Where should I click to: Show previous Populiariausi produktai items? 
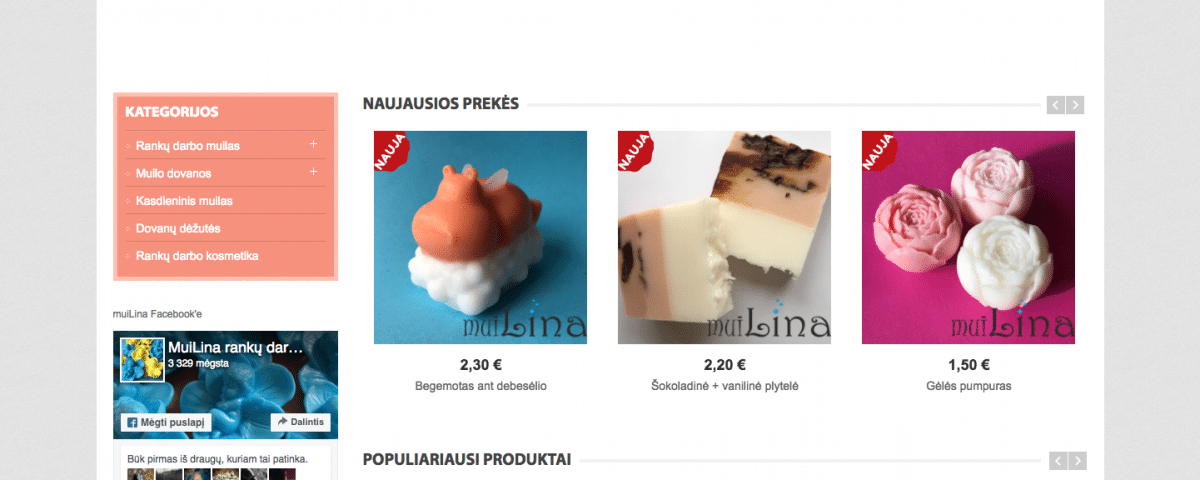(1058, 461)
